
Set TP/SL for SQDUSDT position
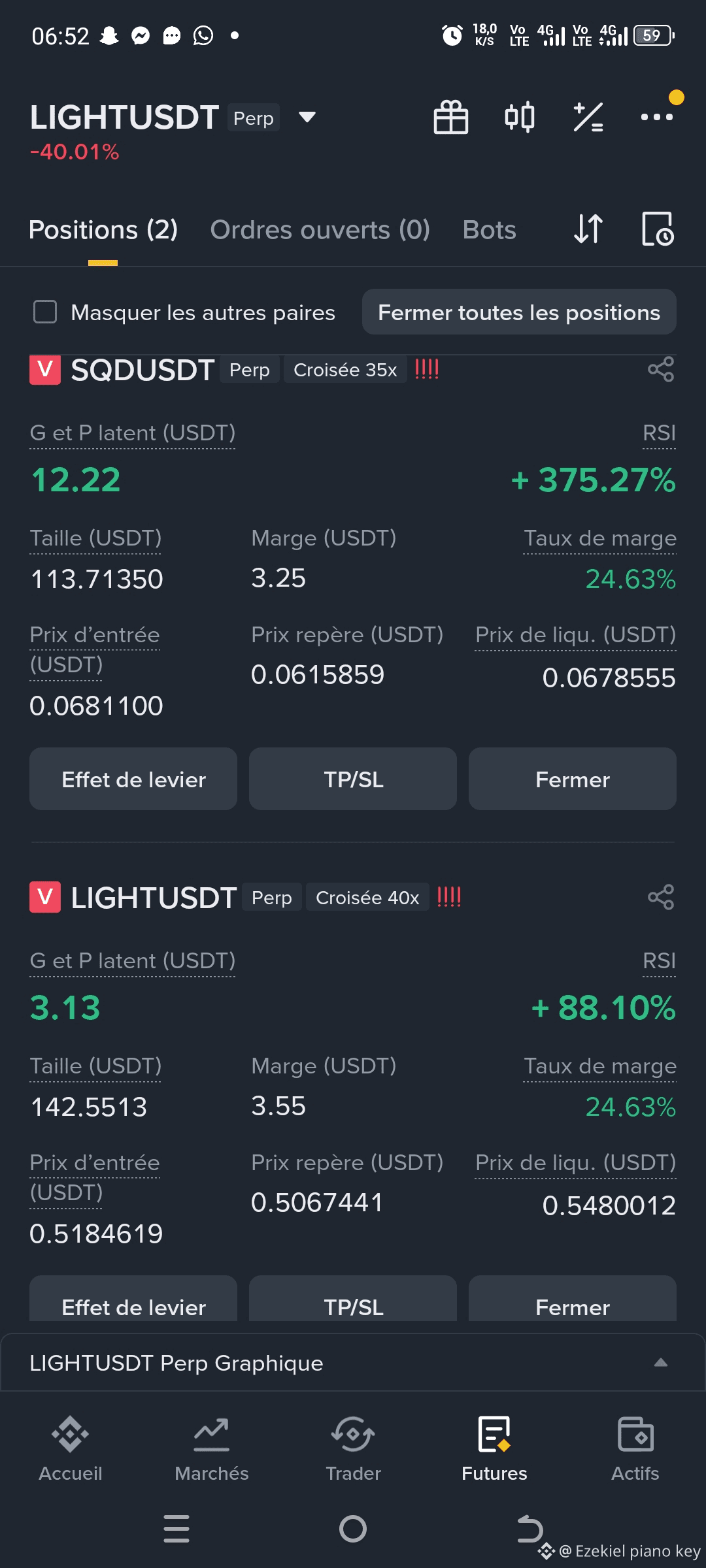pyautogui.click(x=353, y=779)
